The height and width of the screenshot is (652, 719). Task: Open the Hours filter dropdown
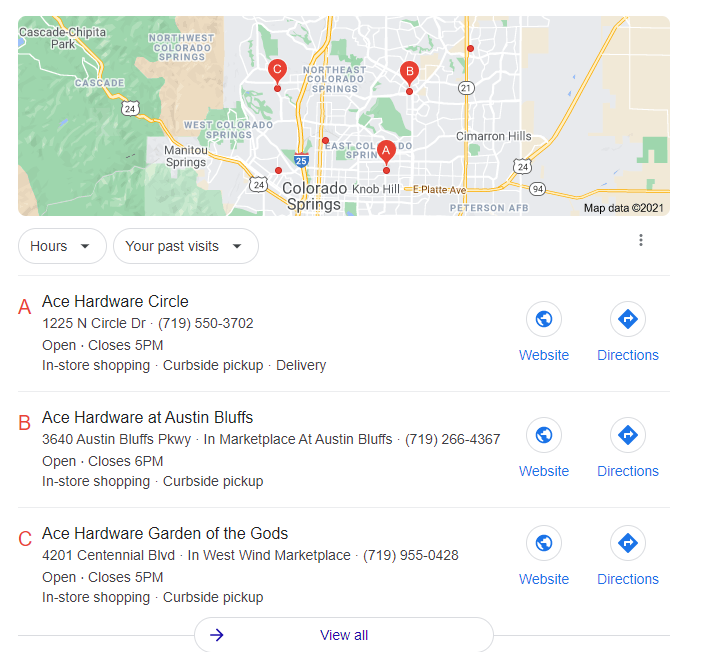(61, 246)
